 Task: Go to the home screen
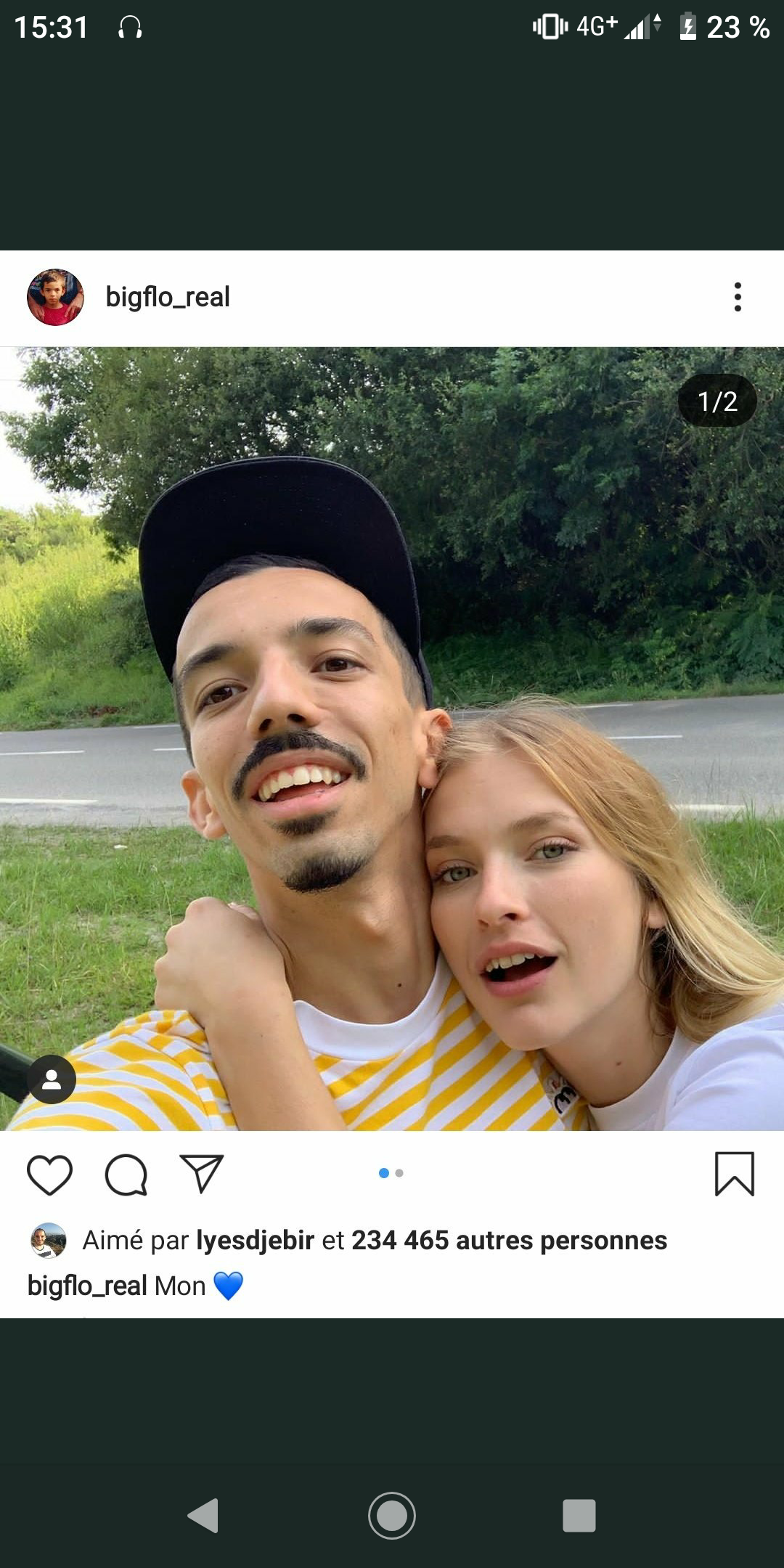pos(392,1515)
